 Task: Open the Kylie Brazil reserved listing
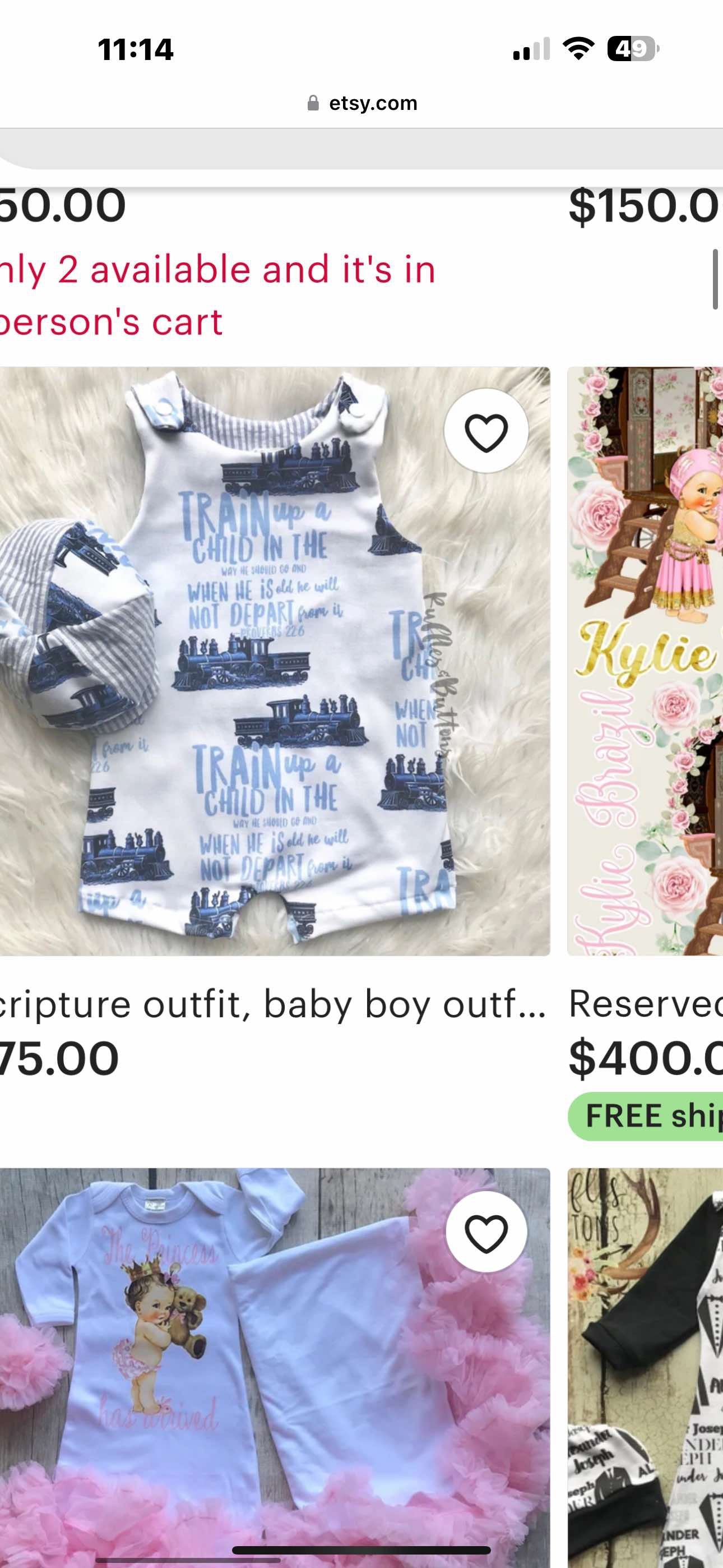645,661
